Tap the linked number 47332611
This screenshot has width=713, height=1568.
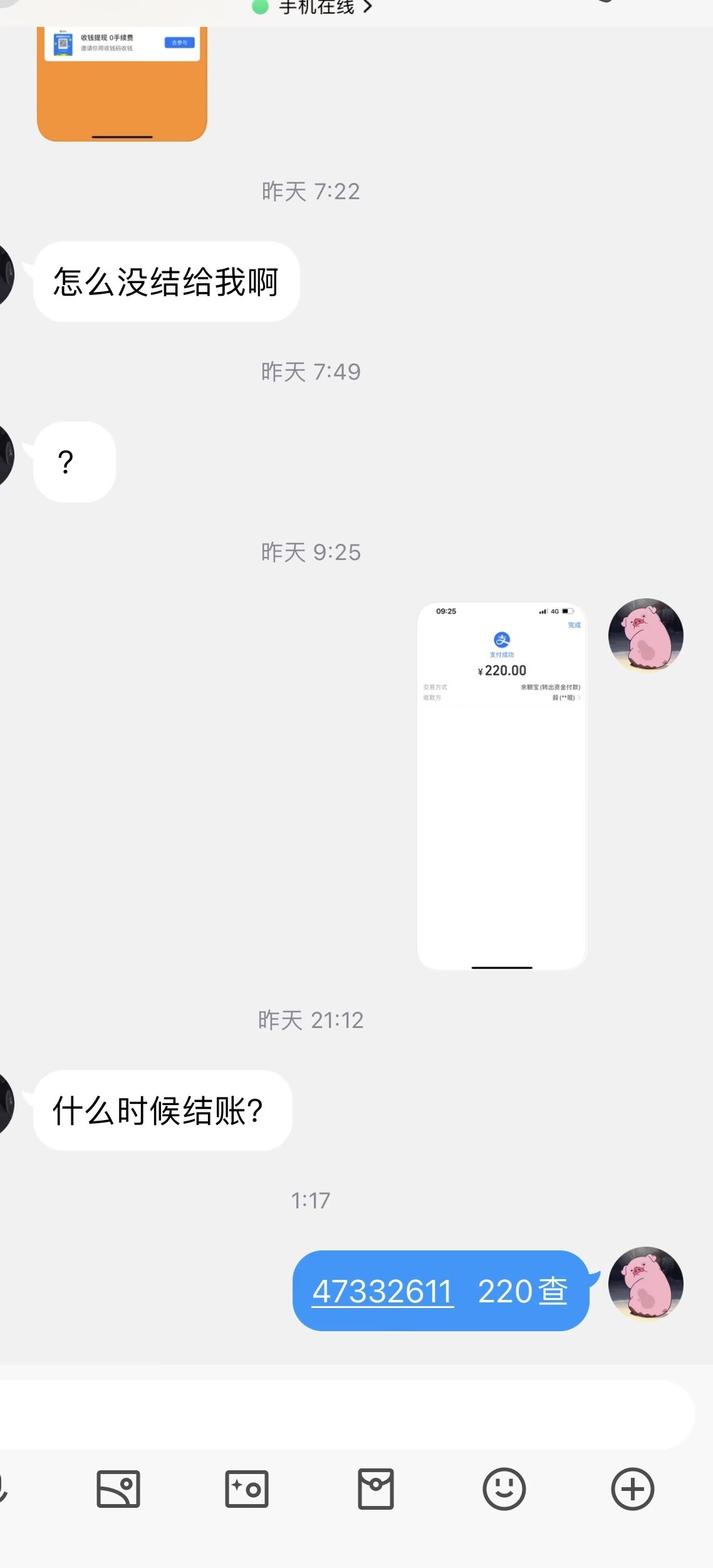pos(382,1291)
